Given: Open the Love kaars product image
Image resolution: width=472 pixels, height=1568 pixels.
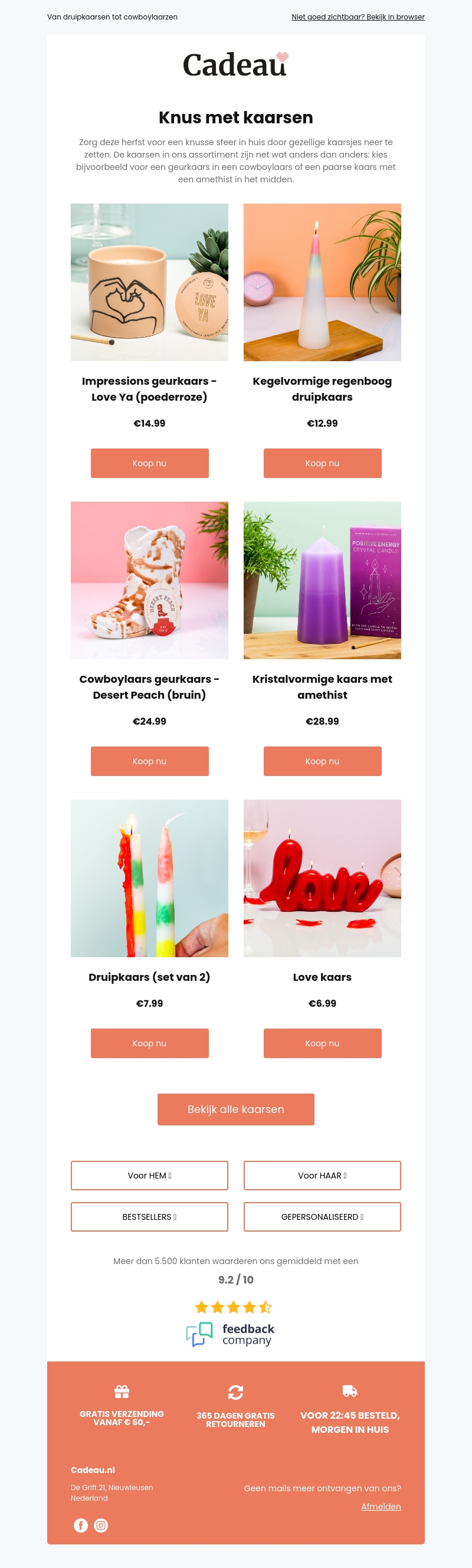Looking at the screenshot, I should coord(322,878).
